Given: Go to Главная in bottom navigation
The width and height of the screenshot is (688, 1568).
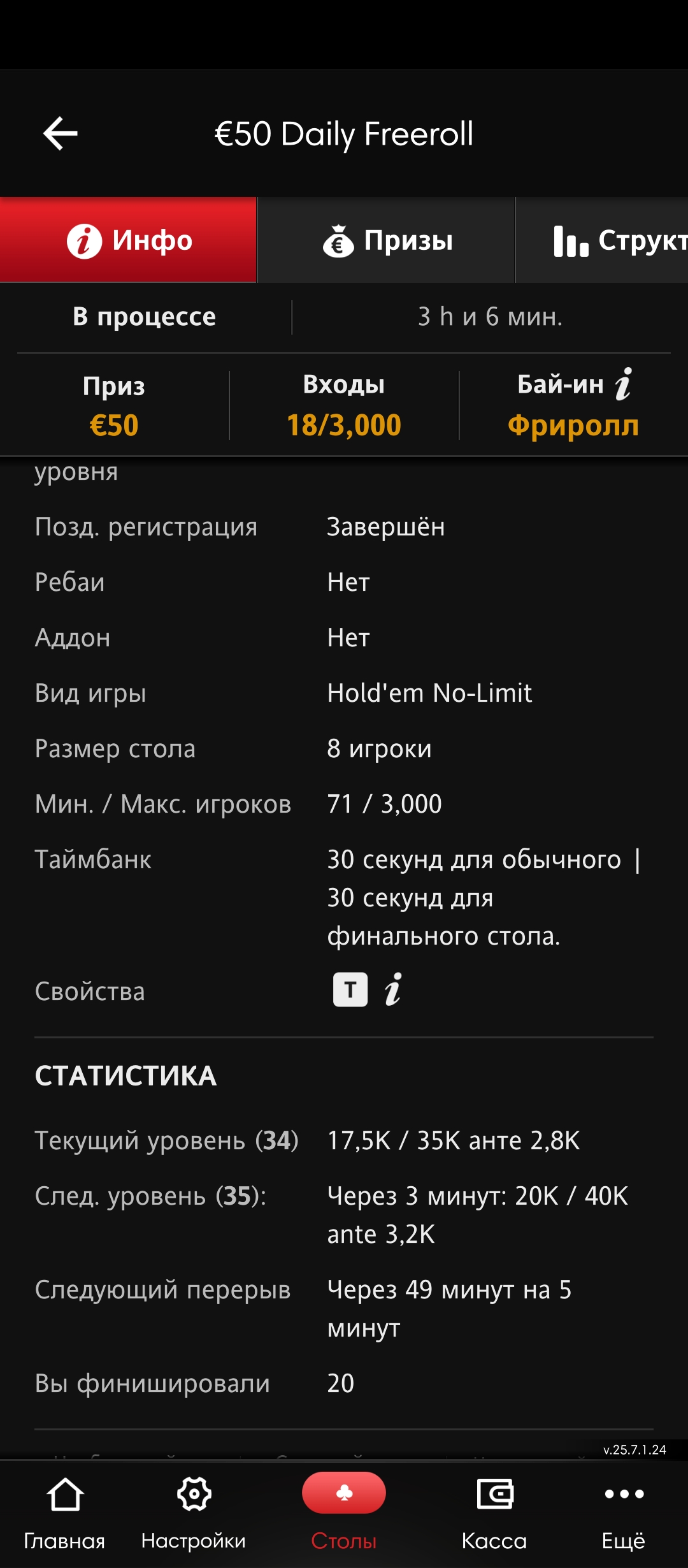Looking at the screenshot, I should (x=64, y=1509).
